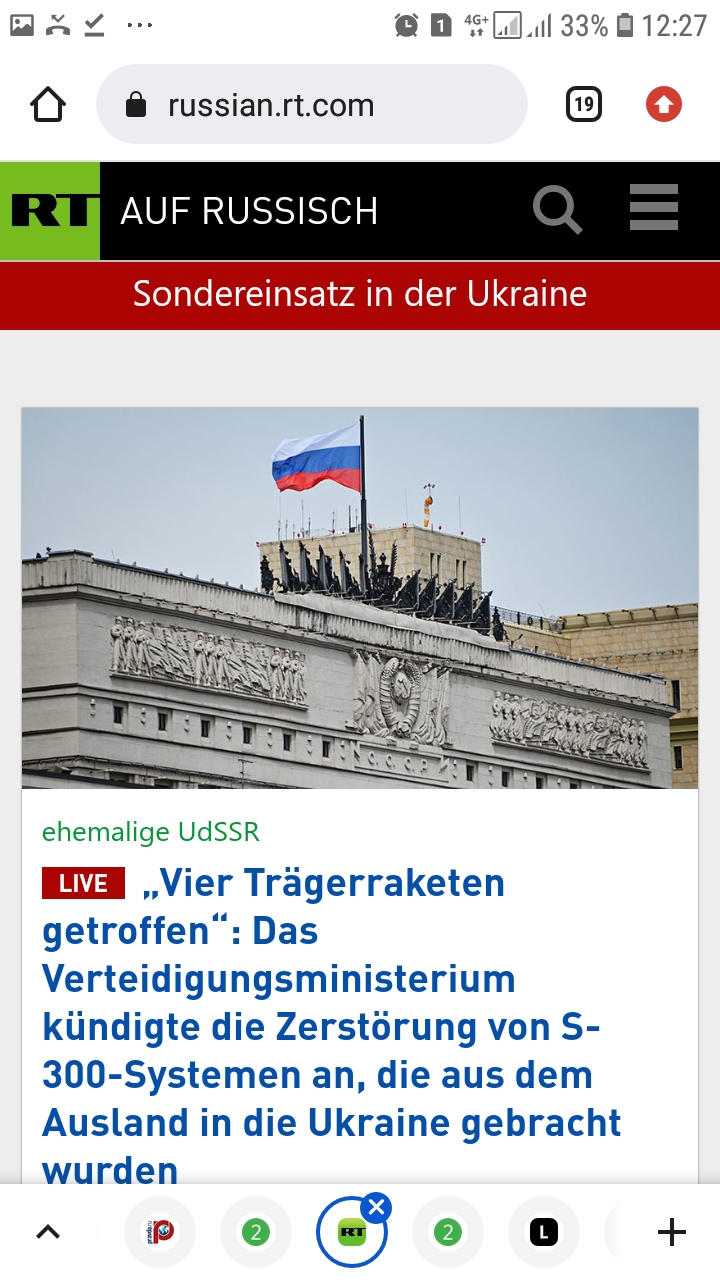Tap the russian.rt.com address bar
This screenshot has width=720, height=1280.
pyautogui.click(x=310, y=105)
